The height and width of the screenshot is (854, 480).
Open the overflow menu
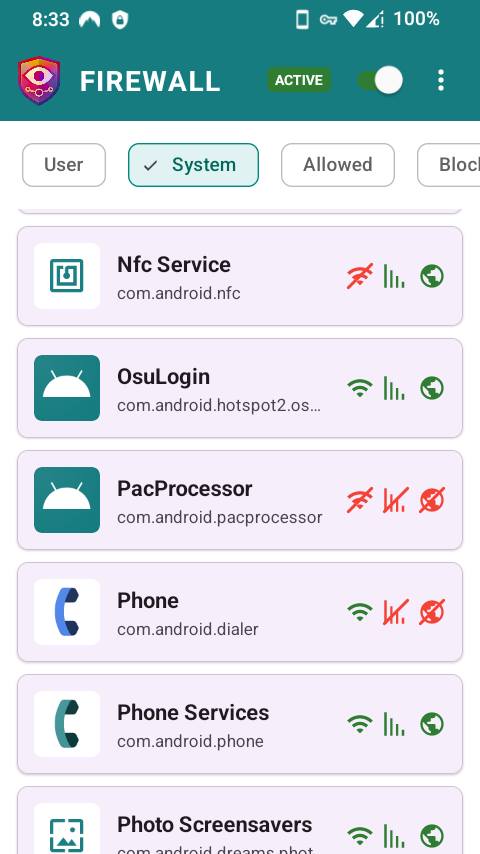click(x=440, y=81)
